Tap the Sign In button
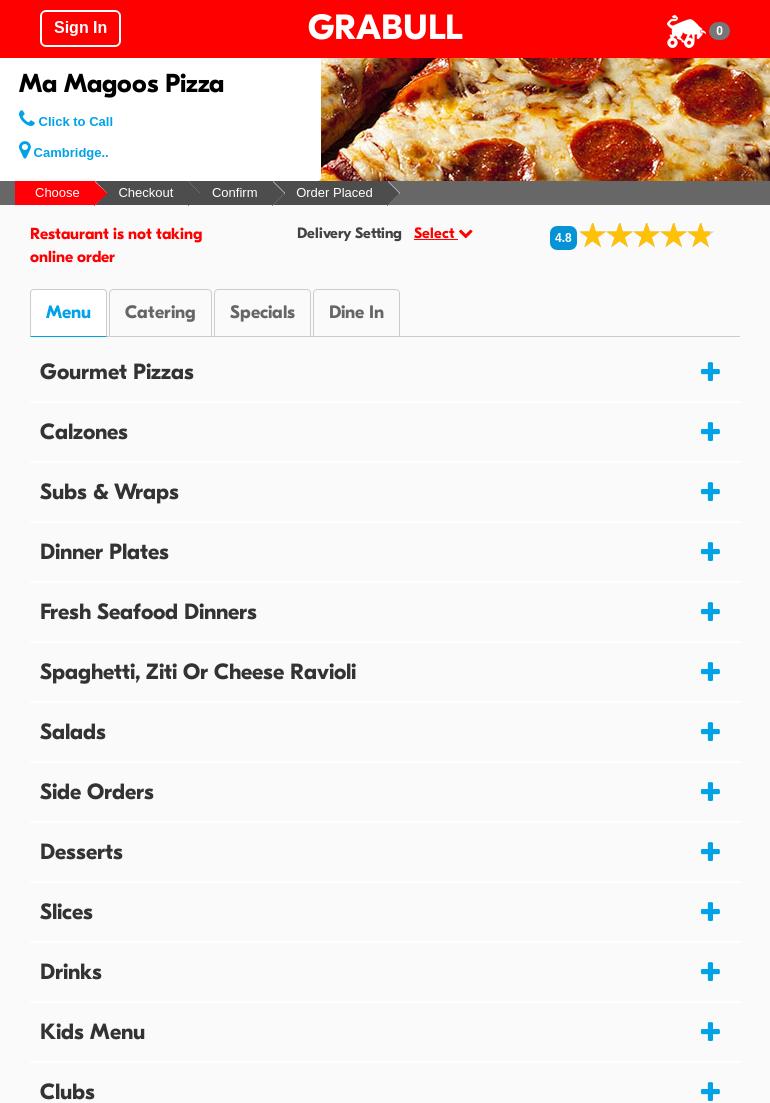This screenshot has width=770, height=1103. point(80,29)
